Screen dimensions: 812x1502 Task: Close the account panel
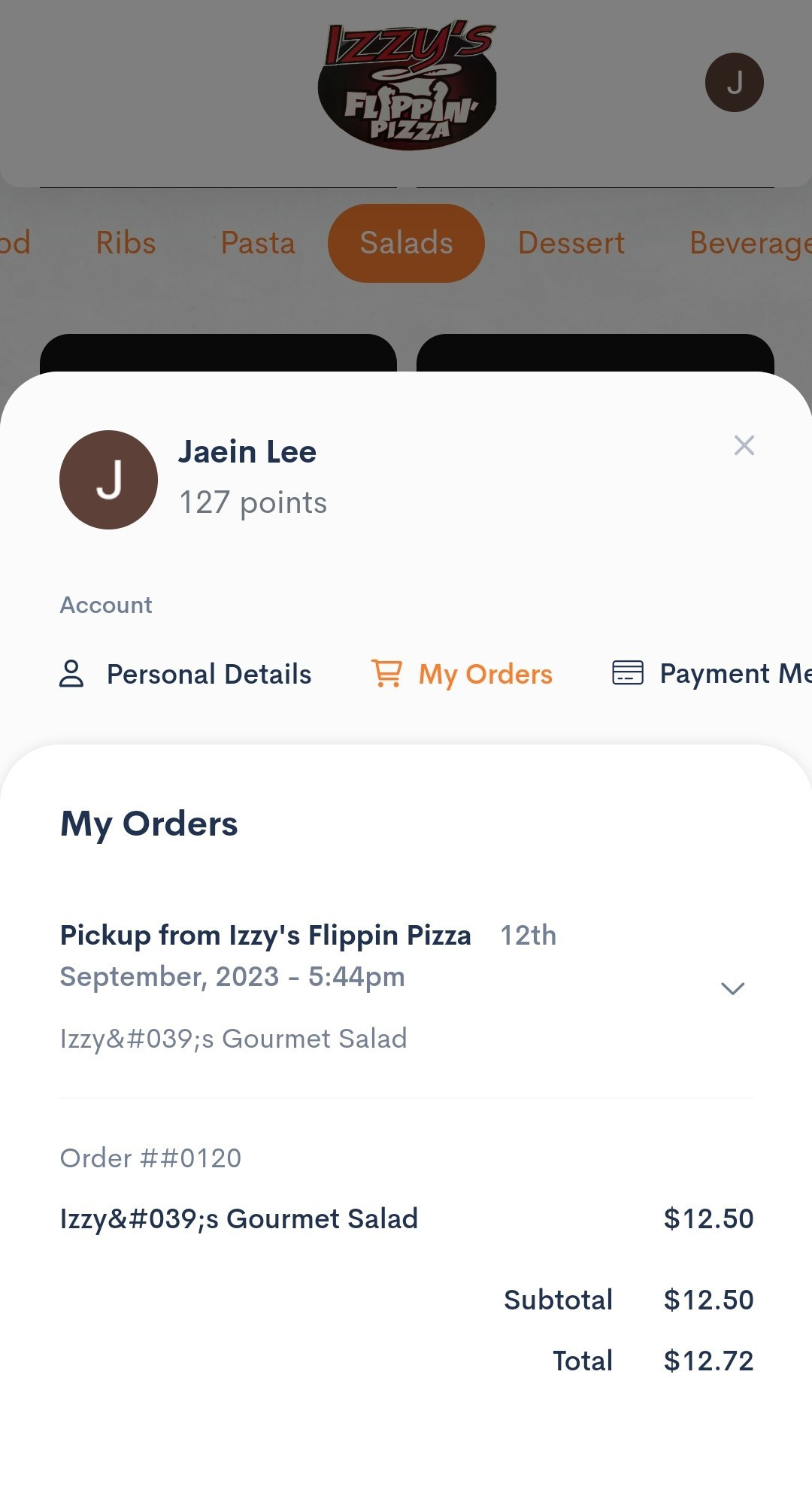click(744, 445)
